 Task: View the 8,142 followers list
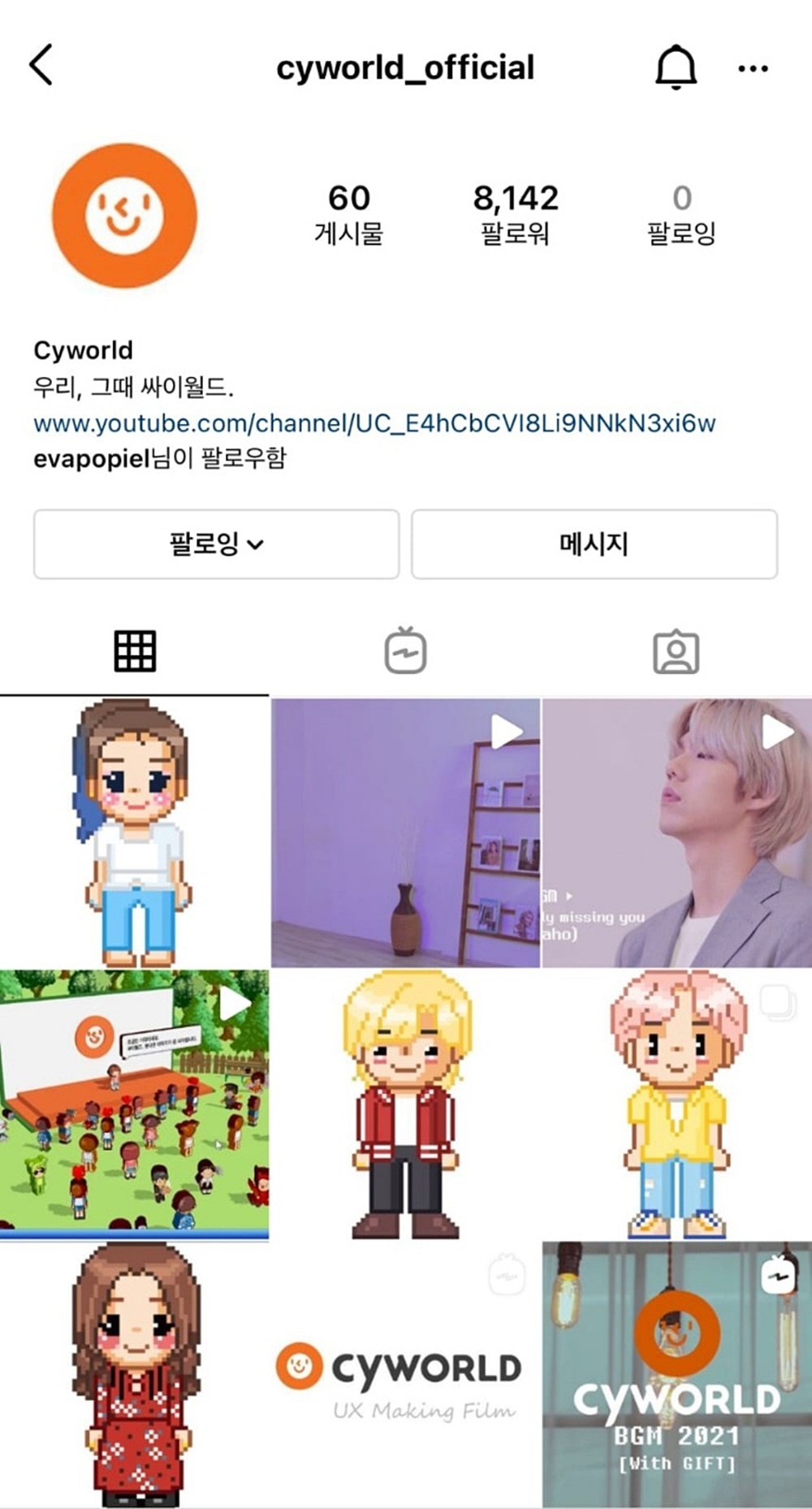coord(516,213)
